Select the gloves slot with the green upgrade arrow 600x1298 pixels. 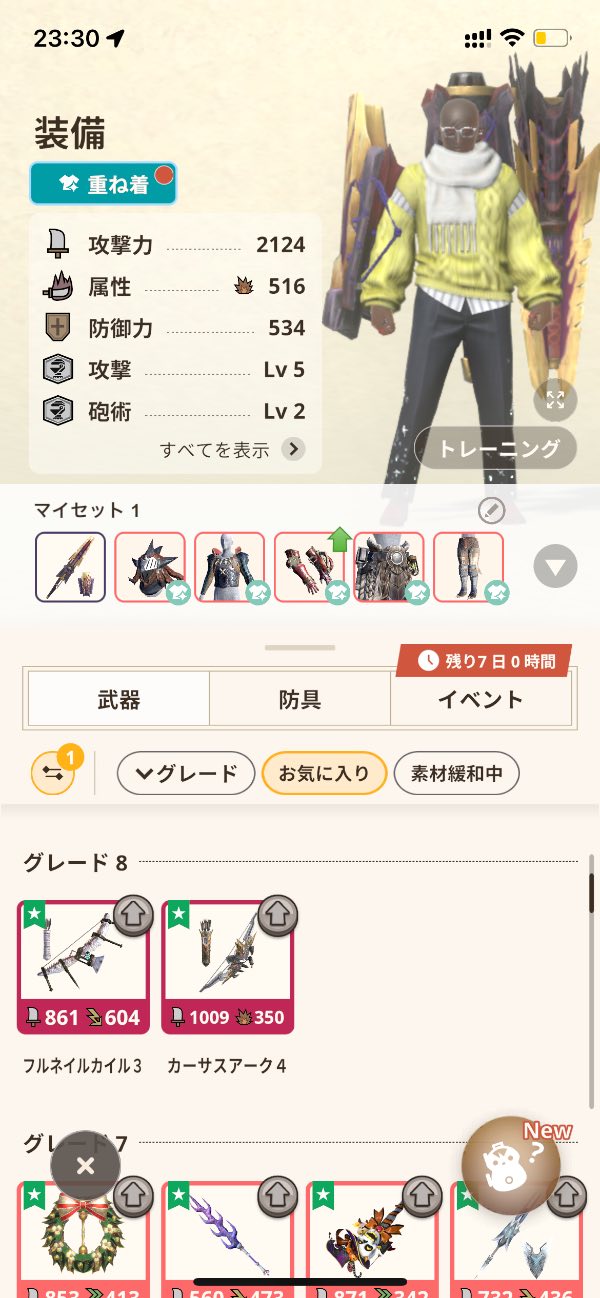tap(310, 567)
